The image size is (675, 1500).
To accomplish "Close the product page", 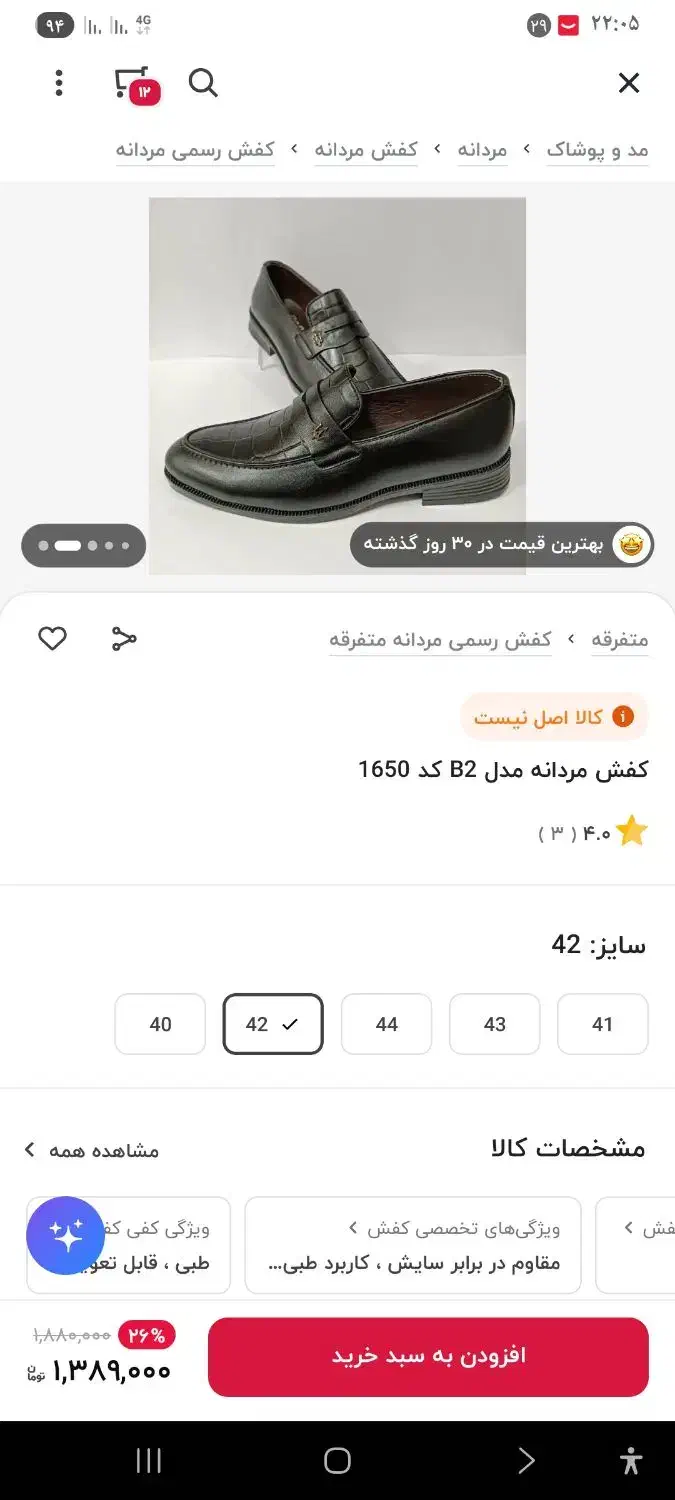I will pos(628,83).
